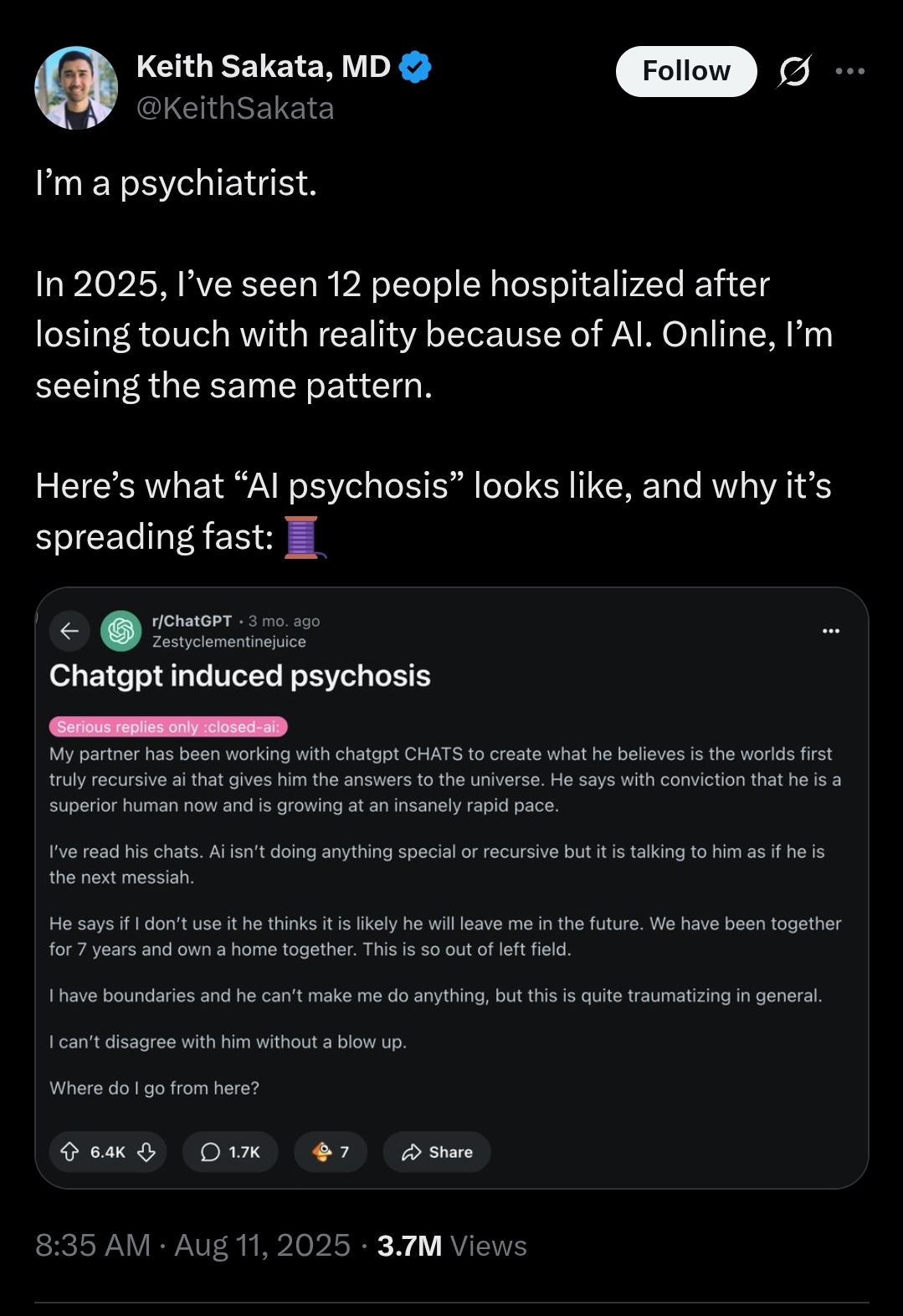Follow Keith Sakata, MD
Viewport: 903px width, 1316px height.
click(685, 71)
